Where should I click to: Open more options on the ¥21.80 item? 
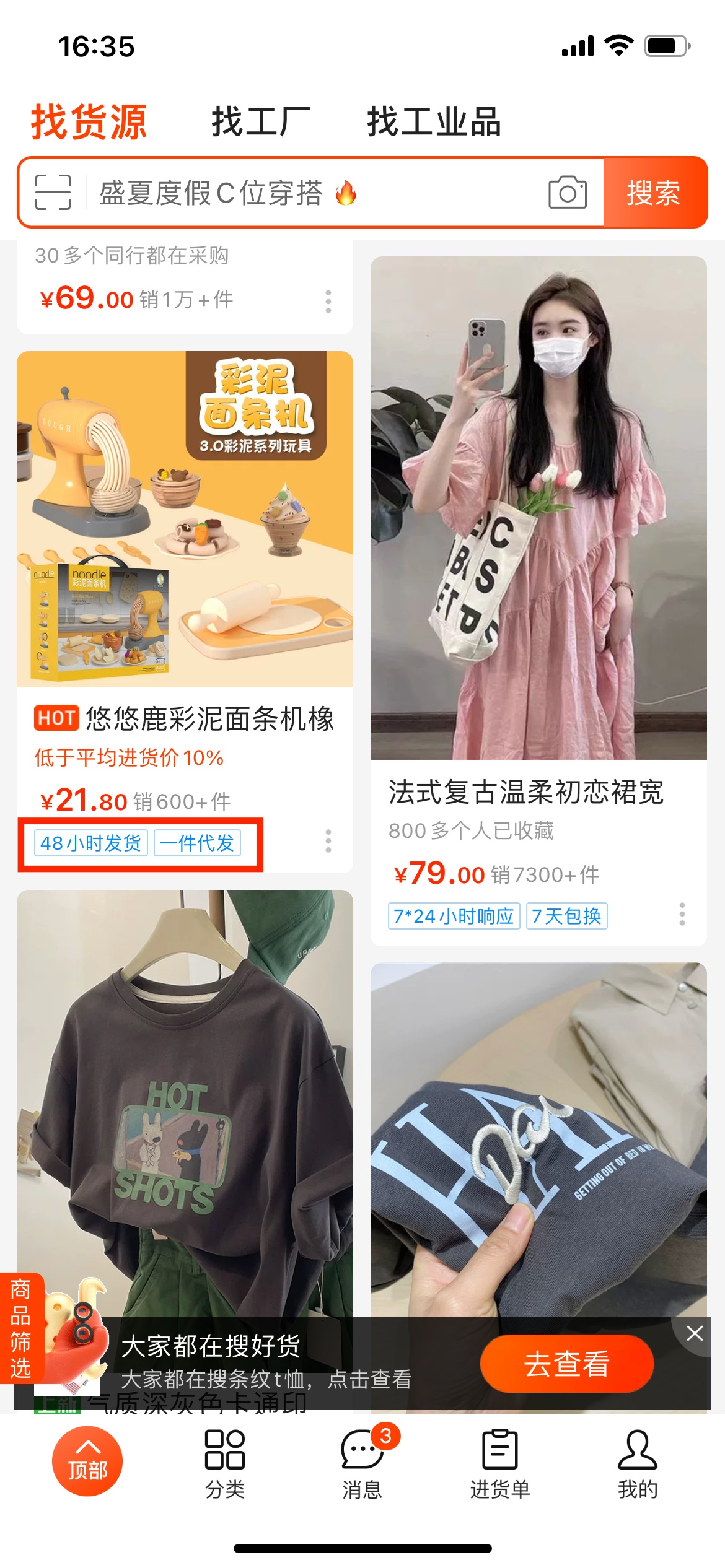pyautogui.click(x=328, y=841)
